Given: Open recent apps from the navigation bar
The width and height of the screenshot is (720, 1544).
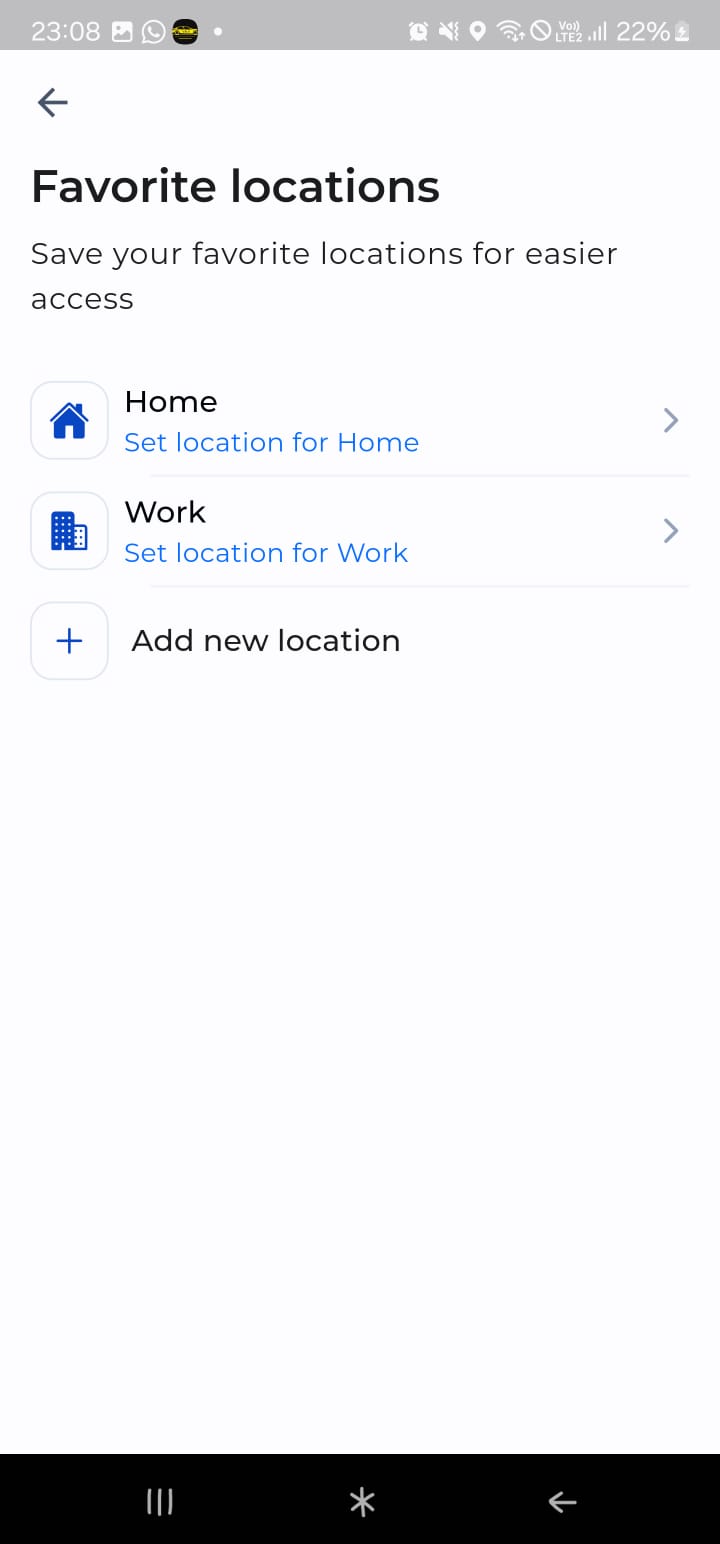Looking at the screenshot, I should point(160,1501).
